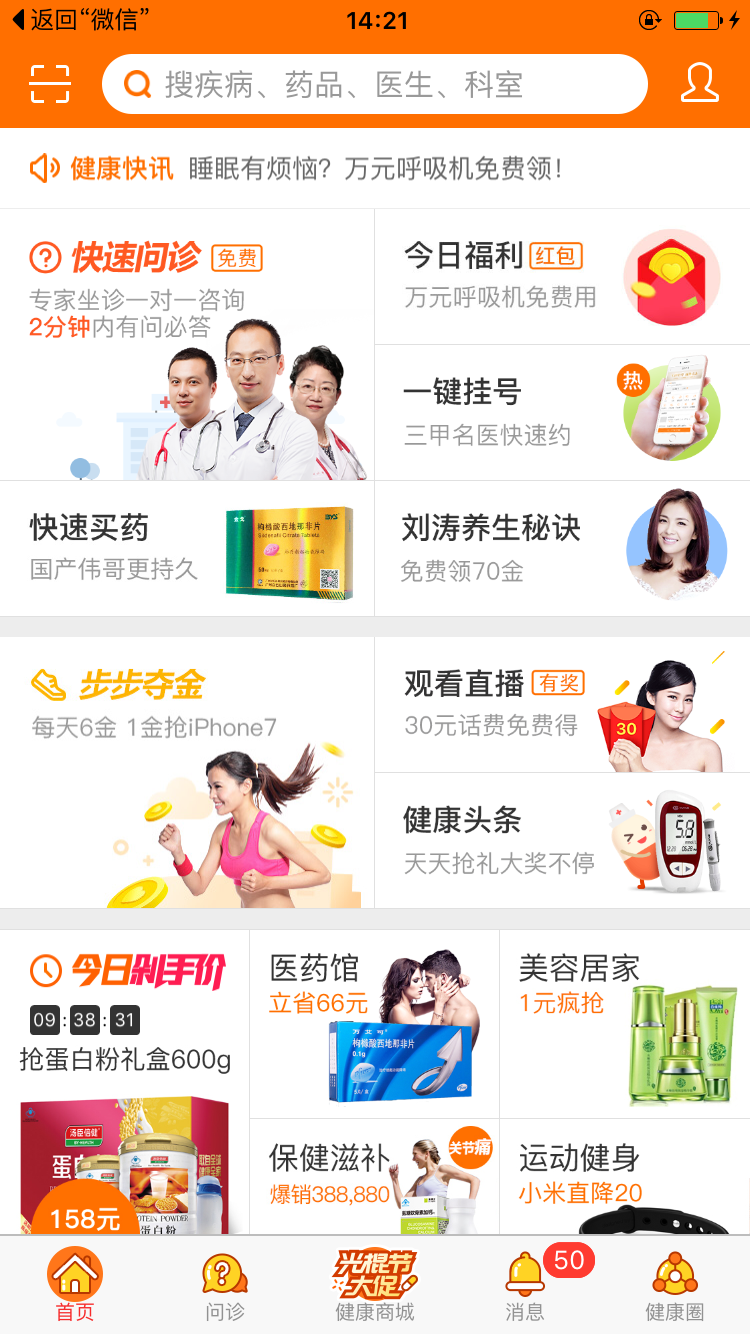Open the 保健滋补 category
This screenshot has width=750, height=1334.
(x=374, y=1176)
